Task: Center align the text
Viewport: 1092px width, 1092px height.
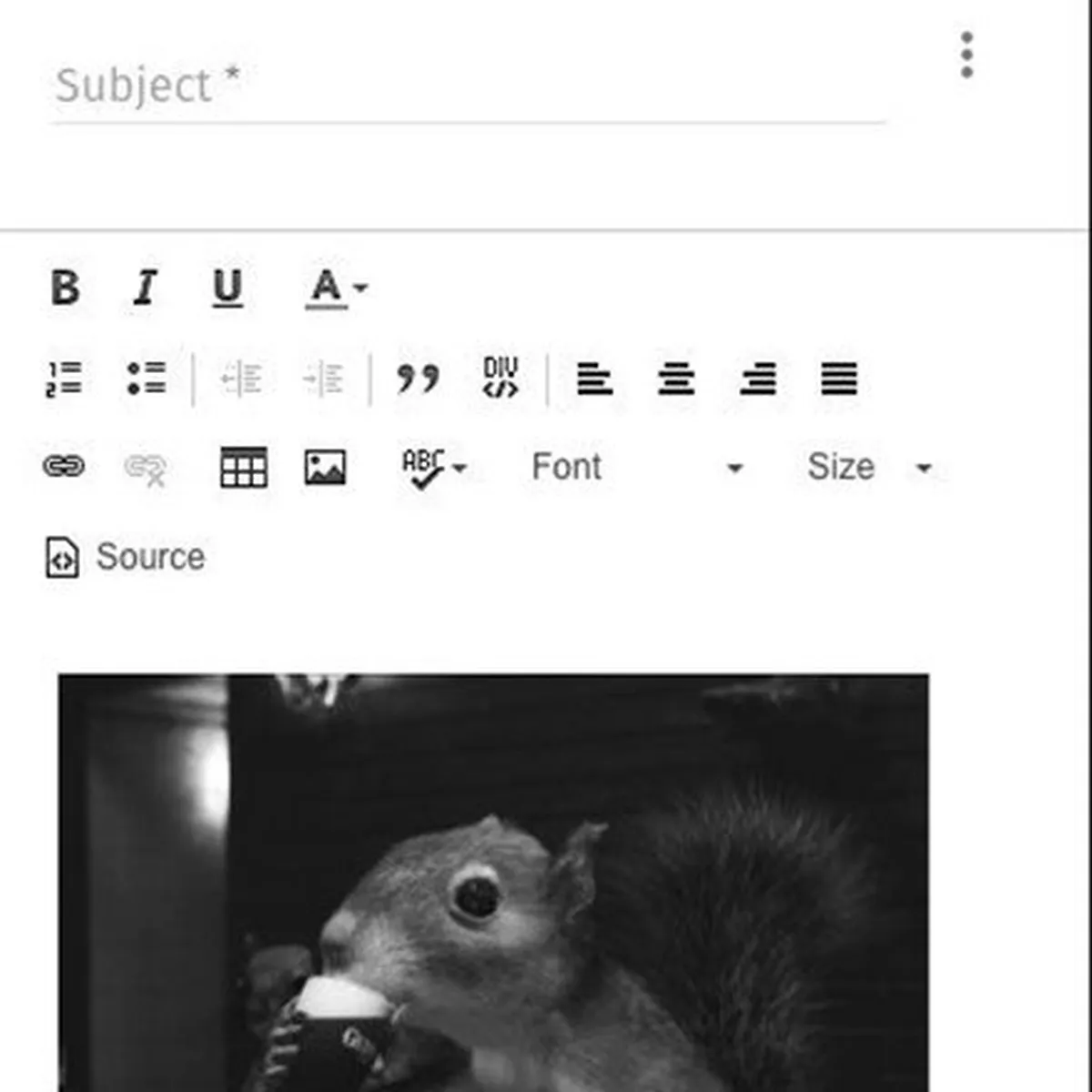Action: click(x=676, y=379)
